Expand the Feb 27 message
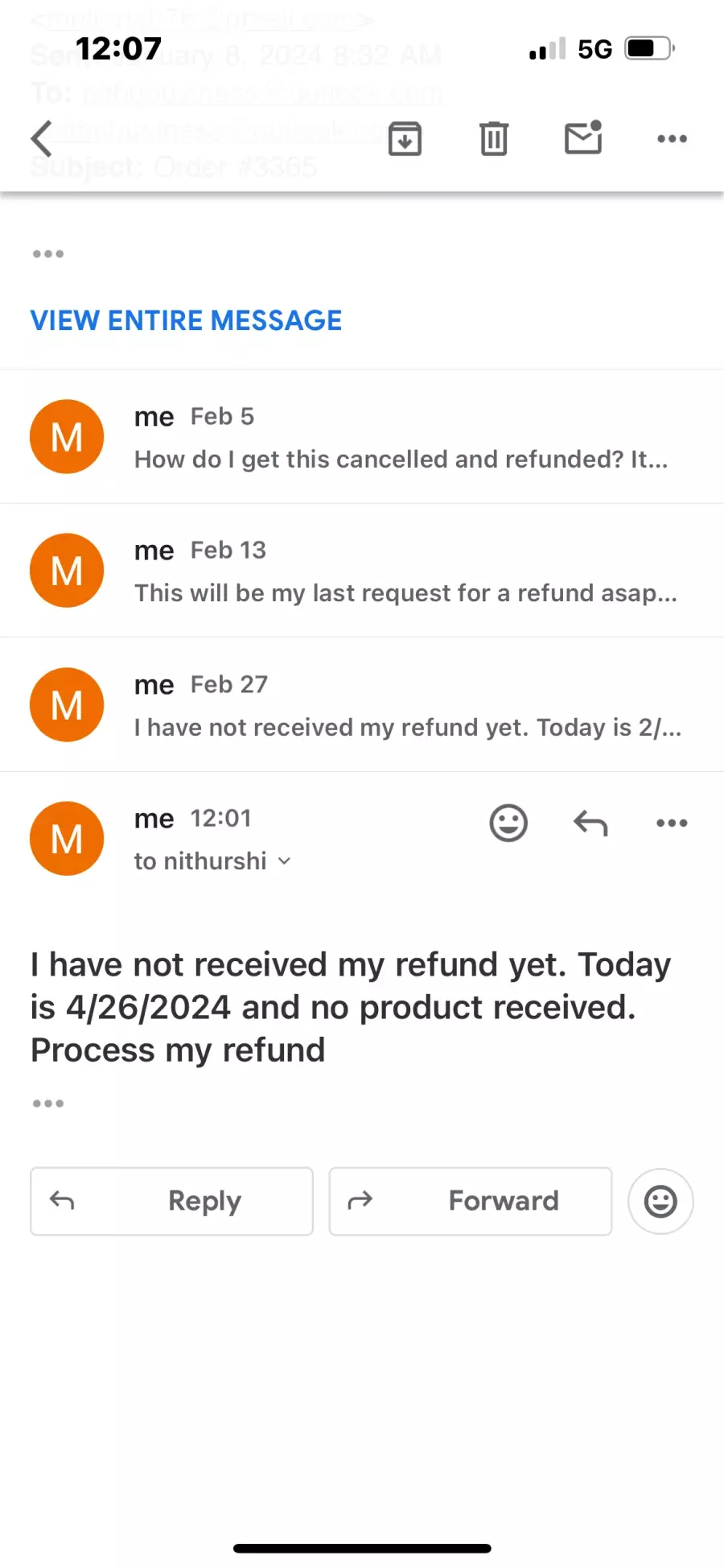The height and width of the screenshot is (1568, 724). (x=362, y=705)
